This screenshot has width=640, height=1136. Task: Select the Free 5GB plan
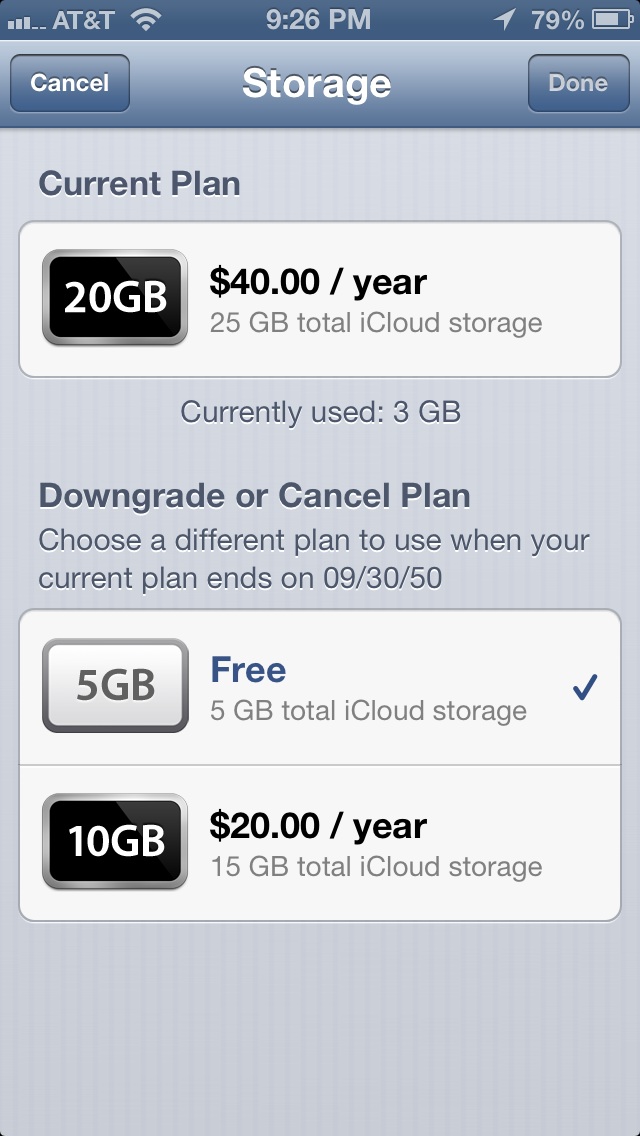point(320,687)
